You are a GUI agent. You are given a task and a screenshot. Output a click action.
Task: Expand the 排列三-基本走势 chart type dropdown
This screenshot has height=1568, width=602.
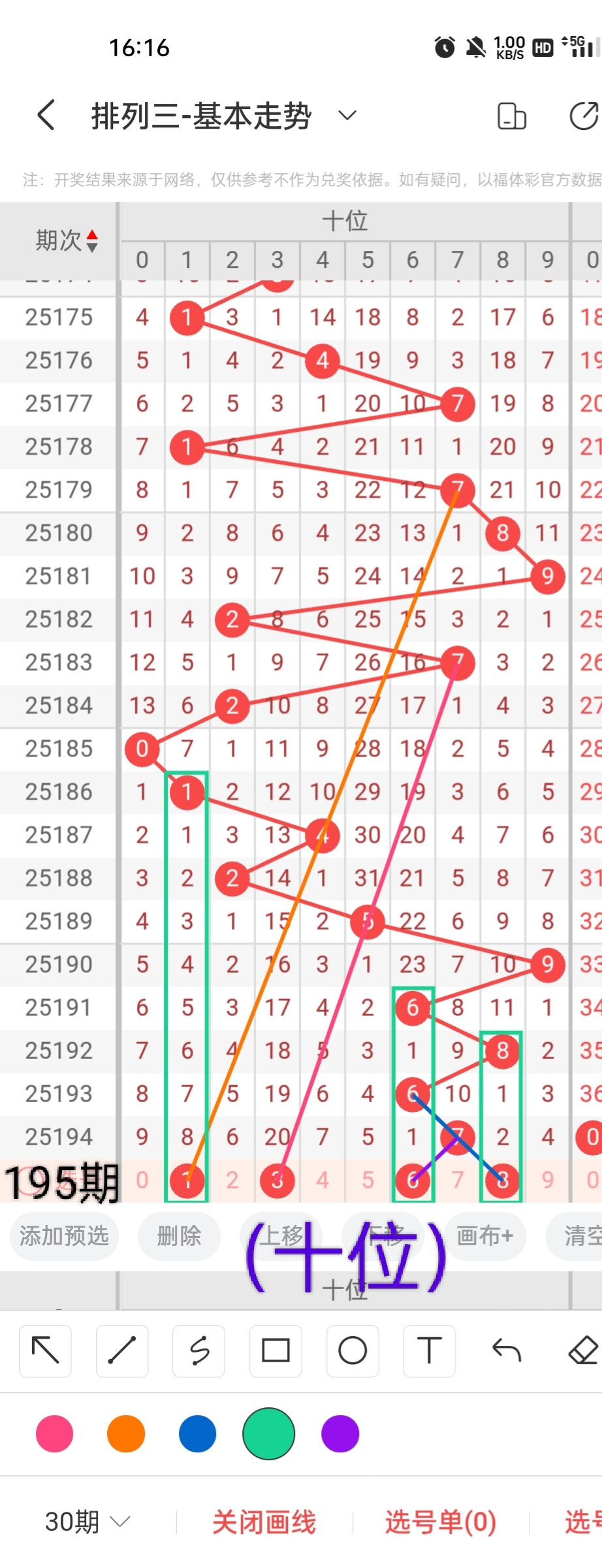(x=347, y=116)
